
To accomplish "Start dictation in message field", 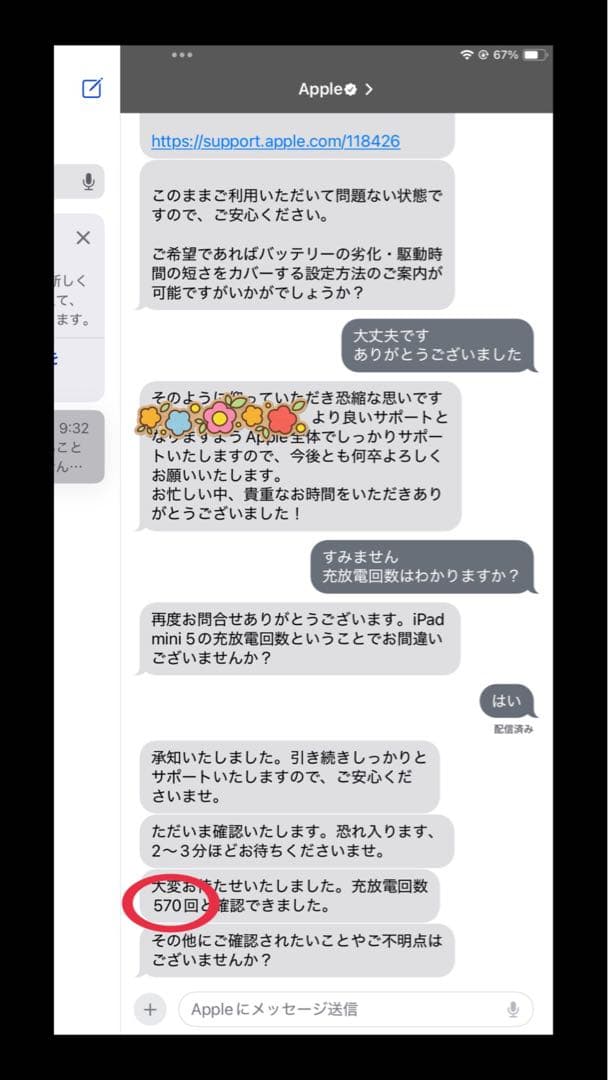I will pos(513,1009).
